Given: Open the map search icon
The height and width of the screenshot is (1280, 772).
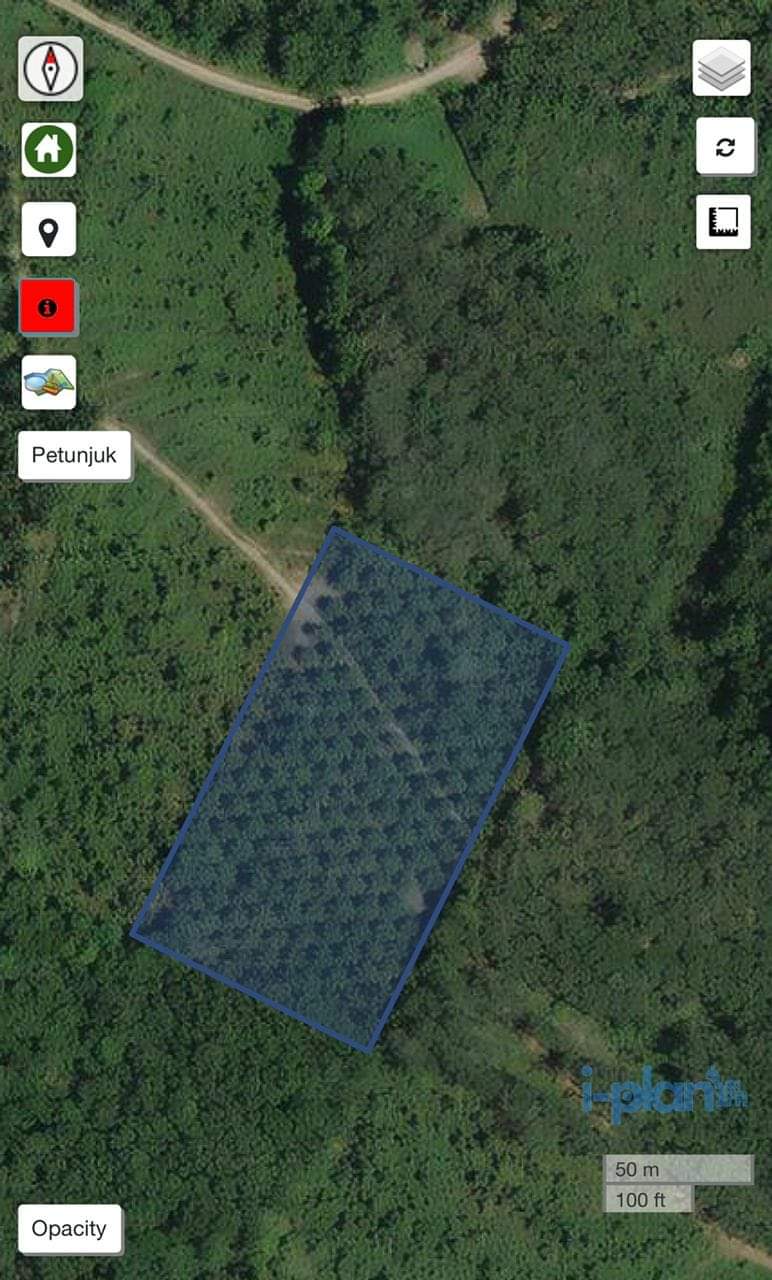Looking at the screenshot, I should pos(49,382).
